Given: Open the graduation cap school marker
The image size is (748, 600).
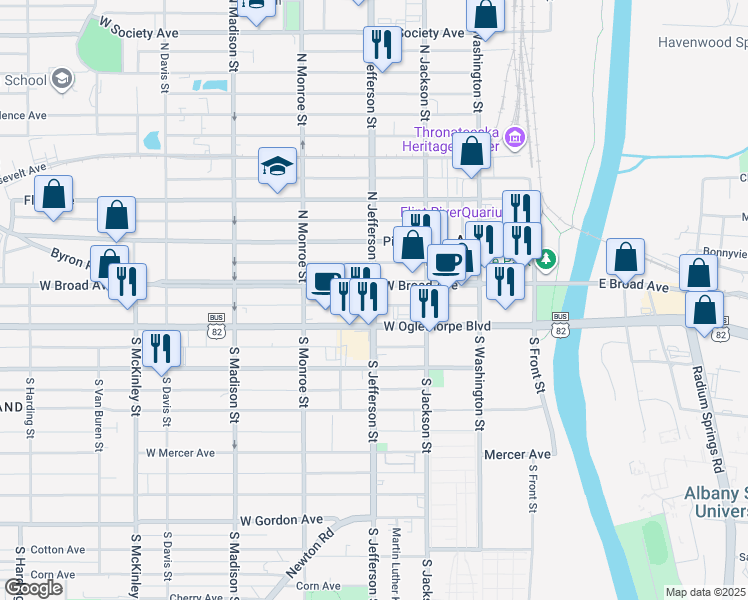Looking at the screenshot, I should (277, 167).
